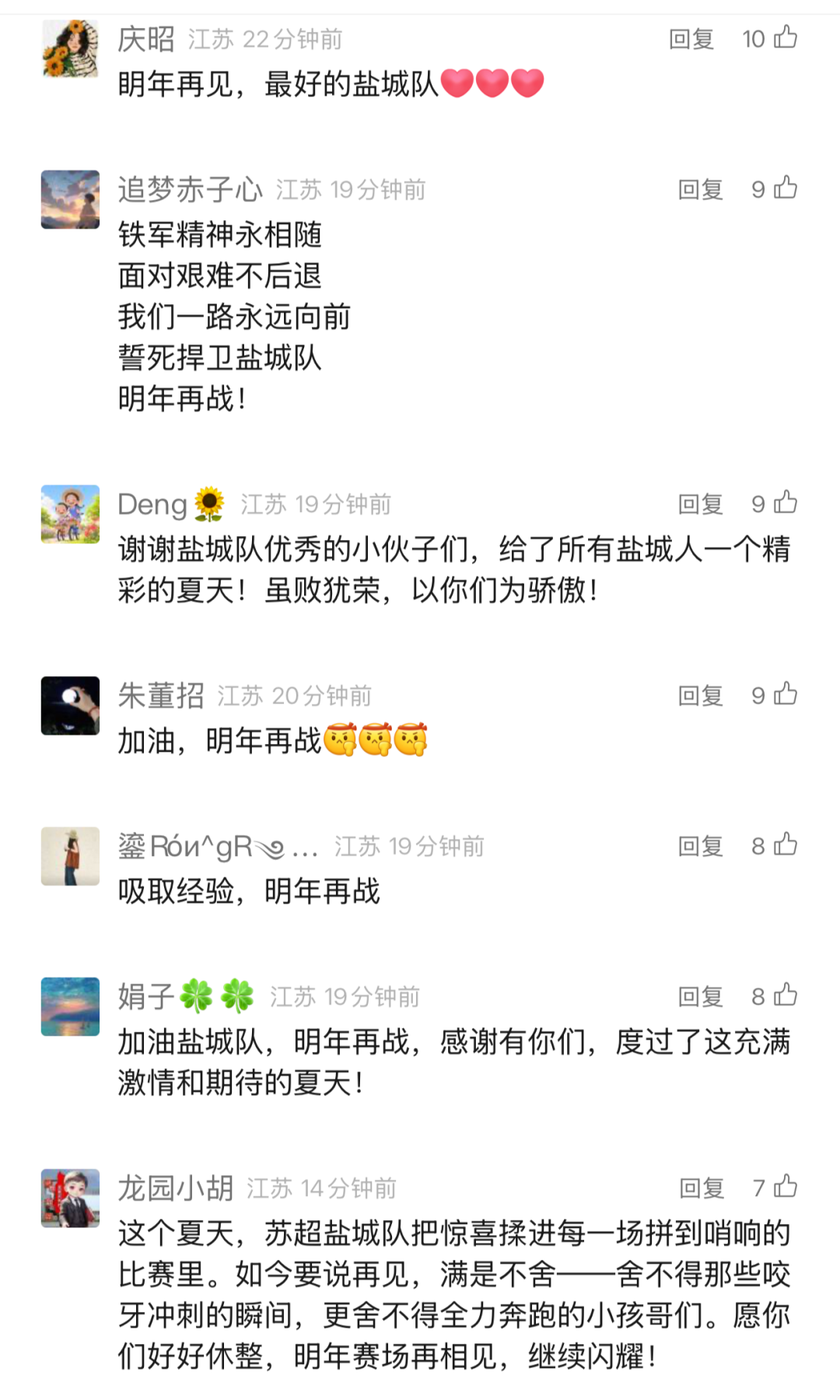
Task: Open 追梦赤子心's avatar
Action: (x=70, y=199)
